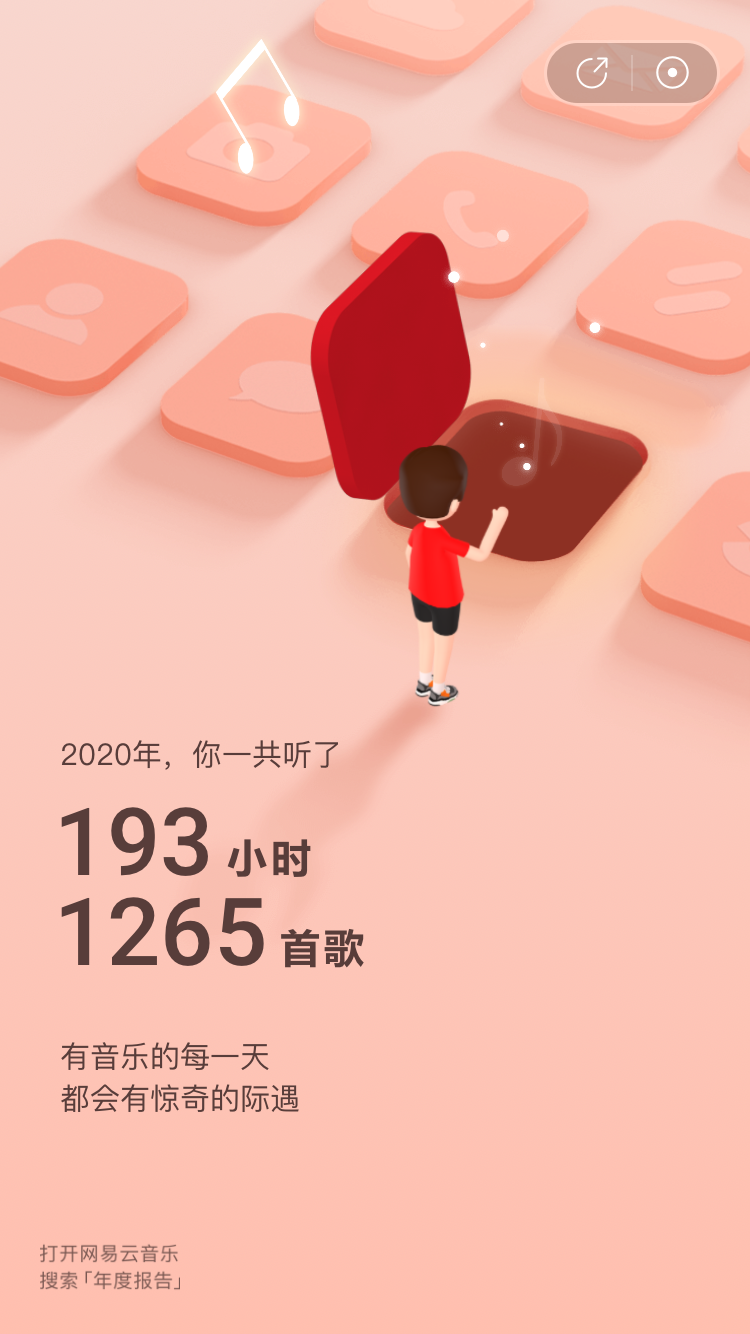Close the page using the circle-dot button
The width and height of the screenshot is (750, 1334).
[672, 73]
